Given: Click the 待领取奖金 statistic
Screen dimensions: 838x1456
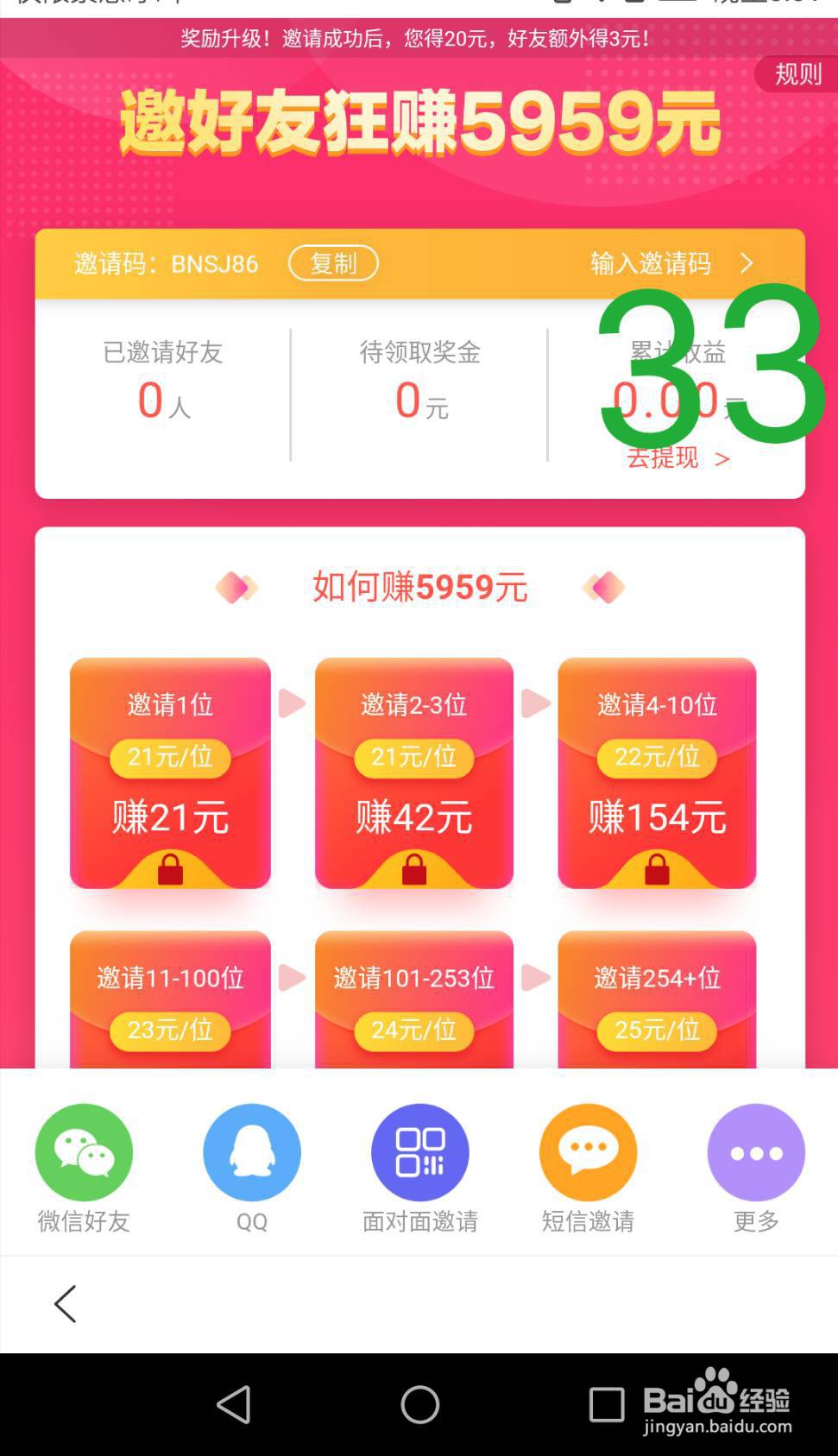Looking at the screenshot, I should (x=419, y=352).
